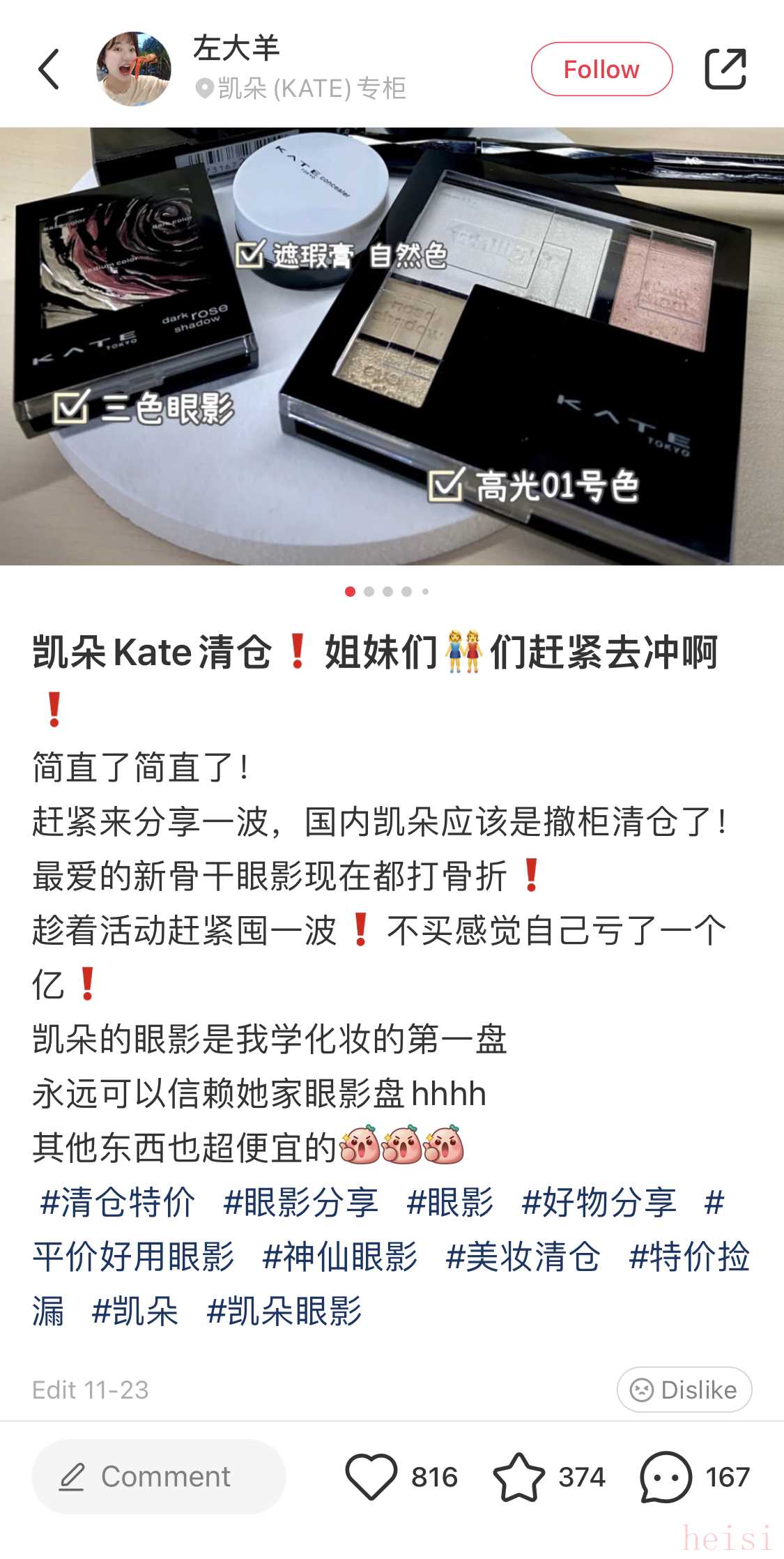Save the post with the star icon

tap(519, 1477)
